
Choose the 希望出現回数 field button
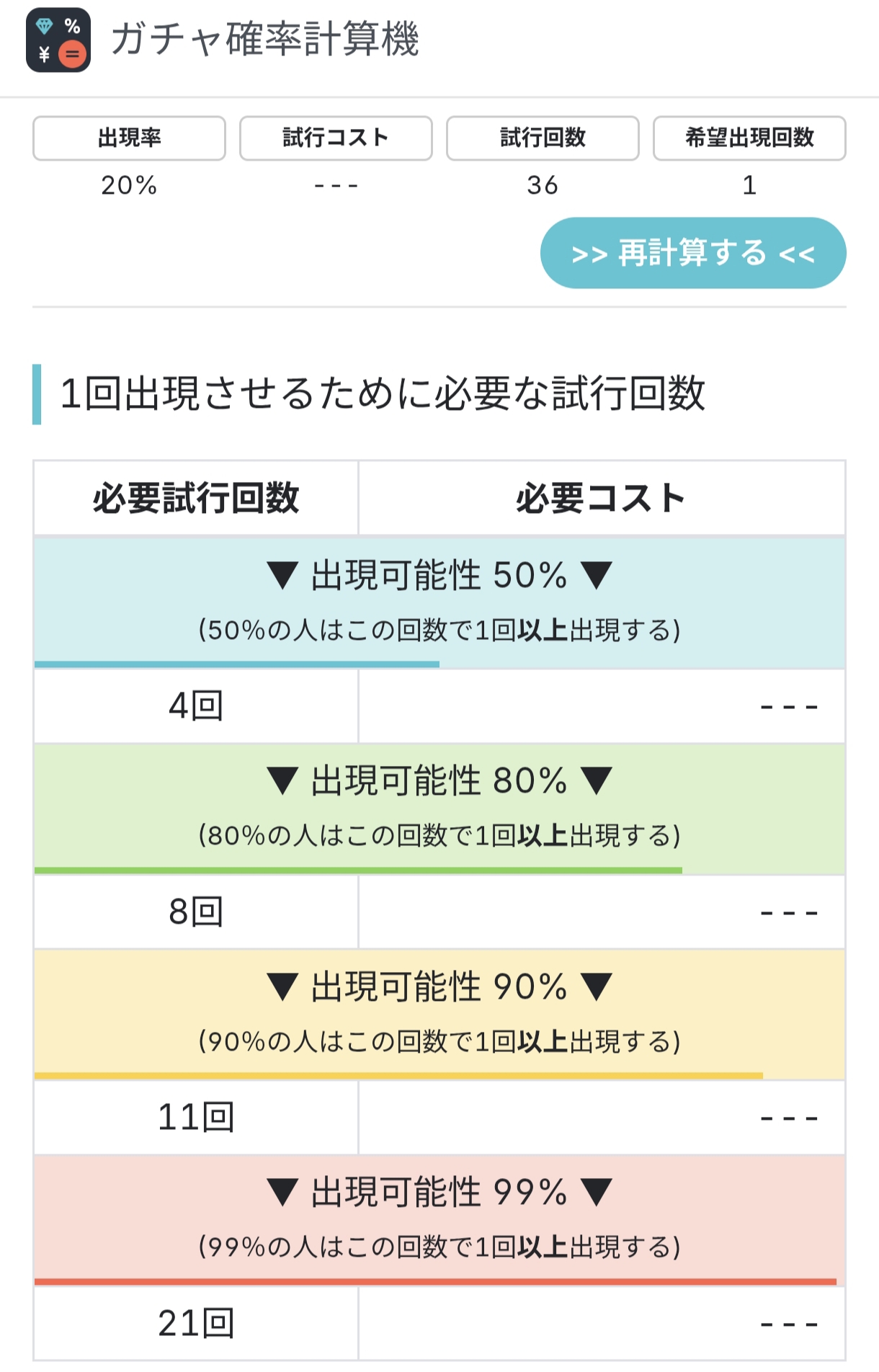click(x=749, y=138)
